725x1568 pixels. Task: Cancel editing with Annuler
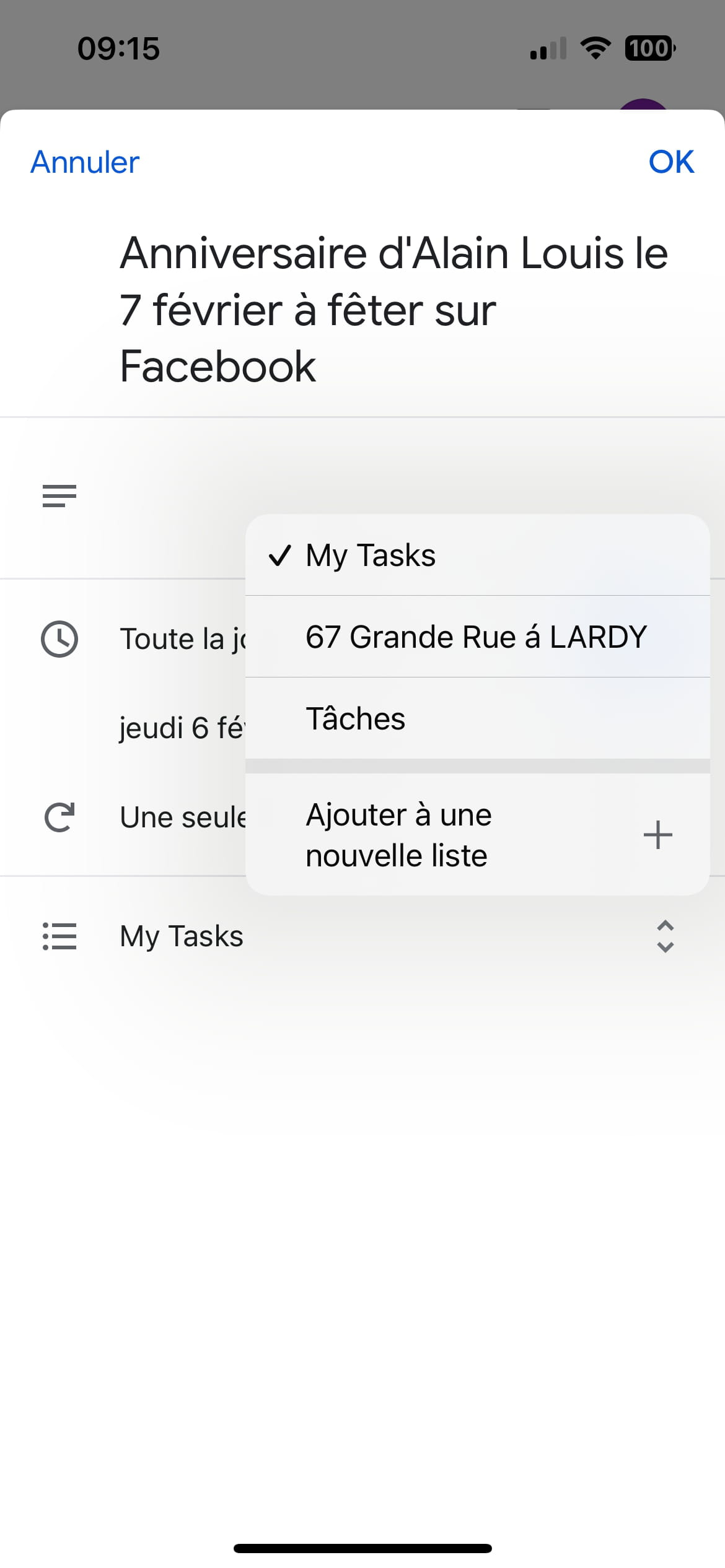click(x=85, y=162)
